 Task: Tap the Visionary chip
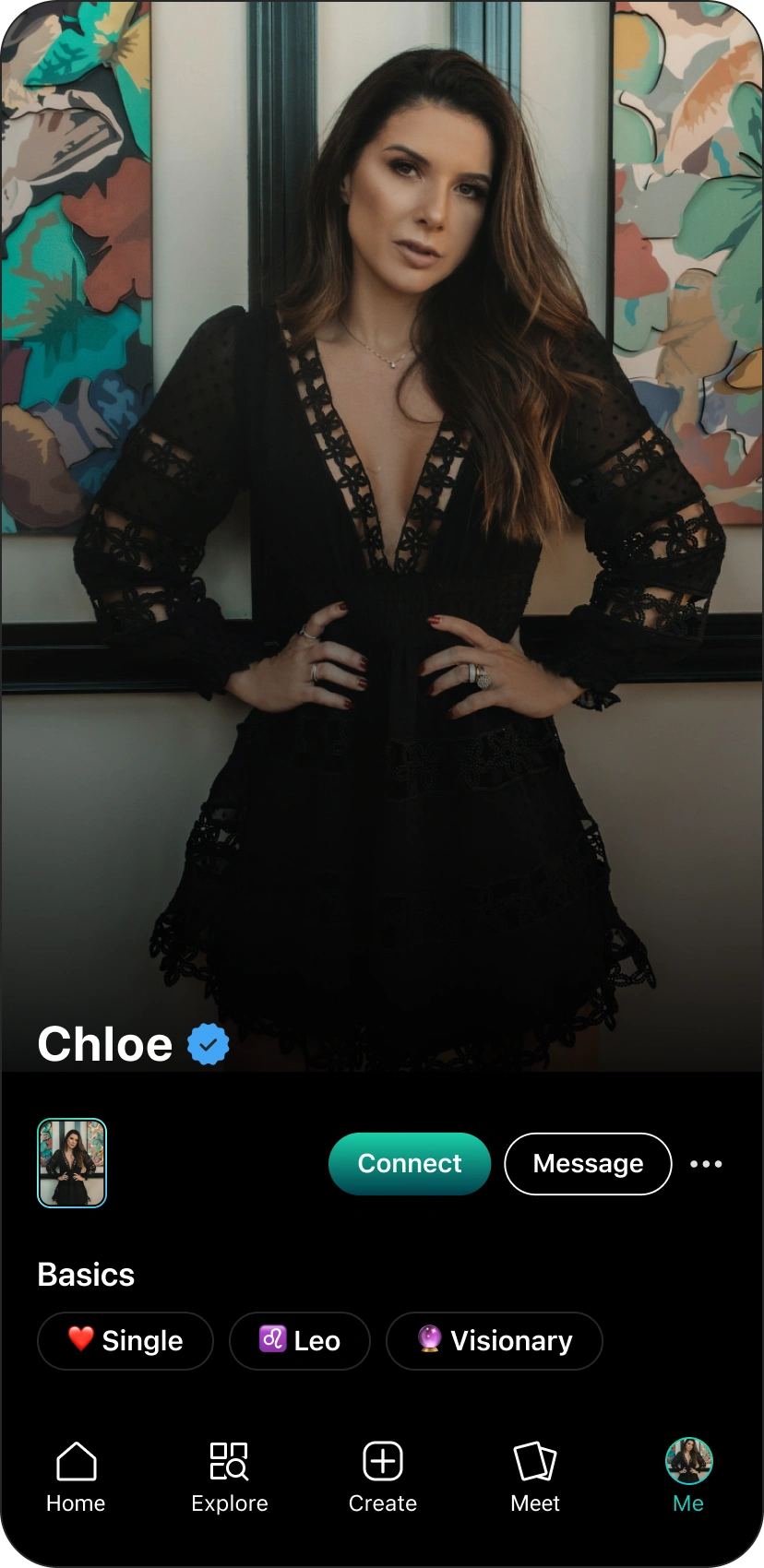click(x=494, y=1340)
